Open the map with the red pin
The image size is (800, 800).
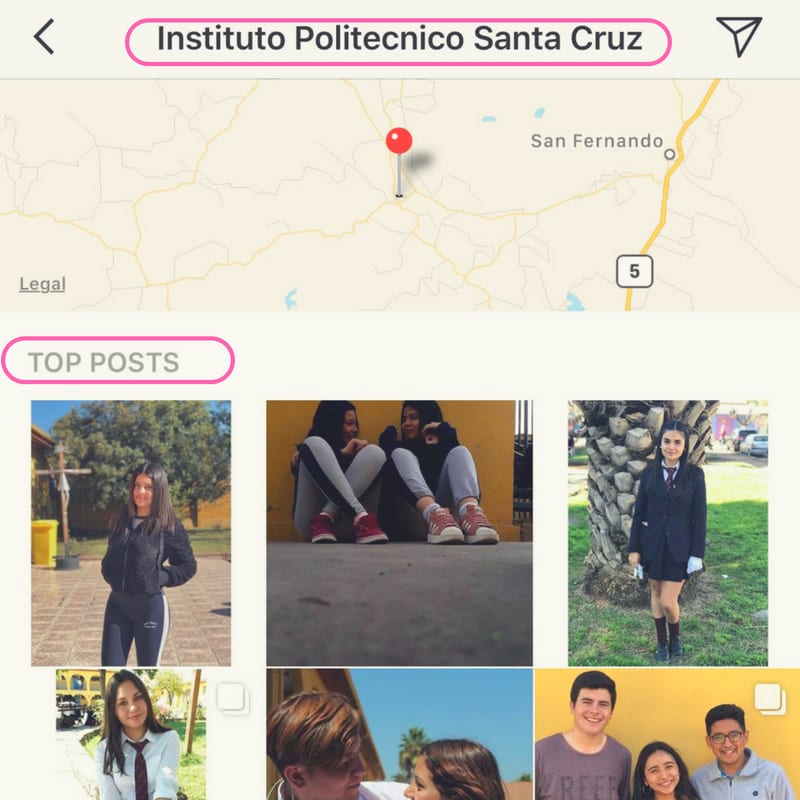tap(399, 195)
